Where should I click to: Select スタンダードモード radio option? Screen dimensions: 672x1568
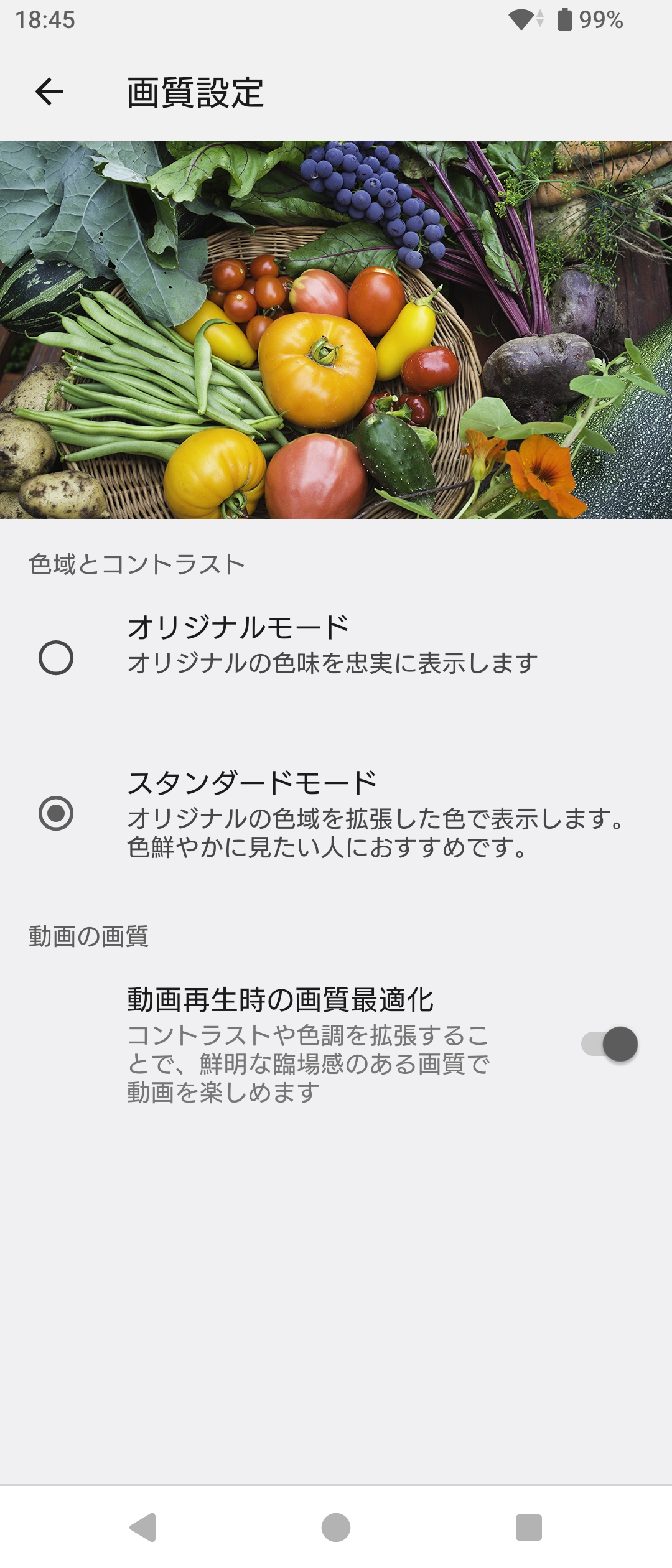pos(56,813)
